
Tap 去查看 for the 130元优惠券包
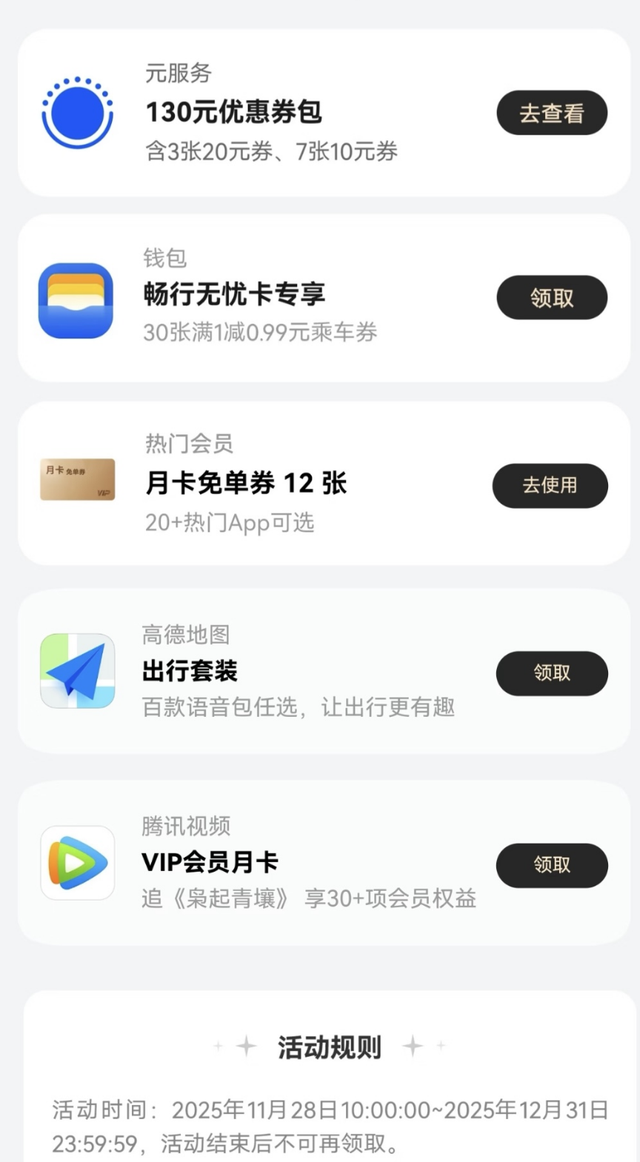coord(551,113)
